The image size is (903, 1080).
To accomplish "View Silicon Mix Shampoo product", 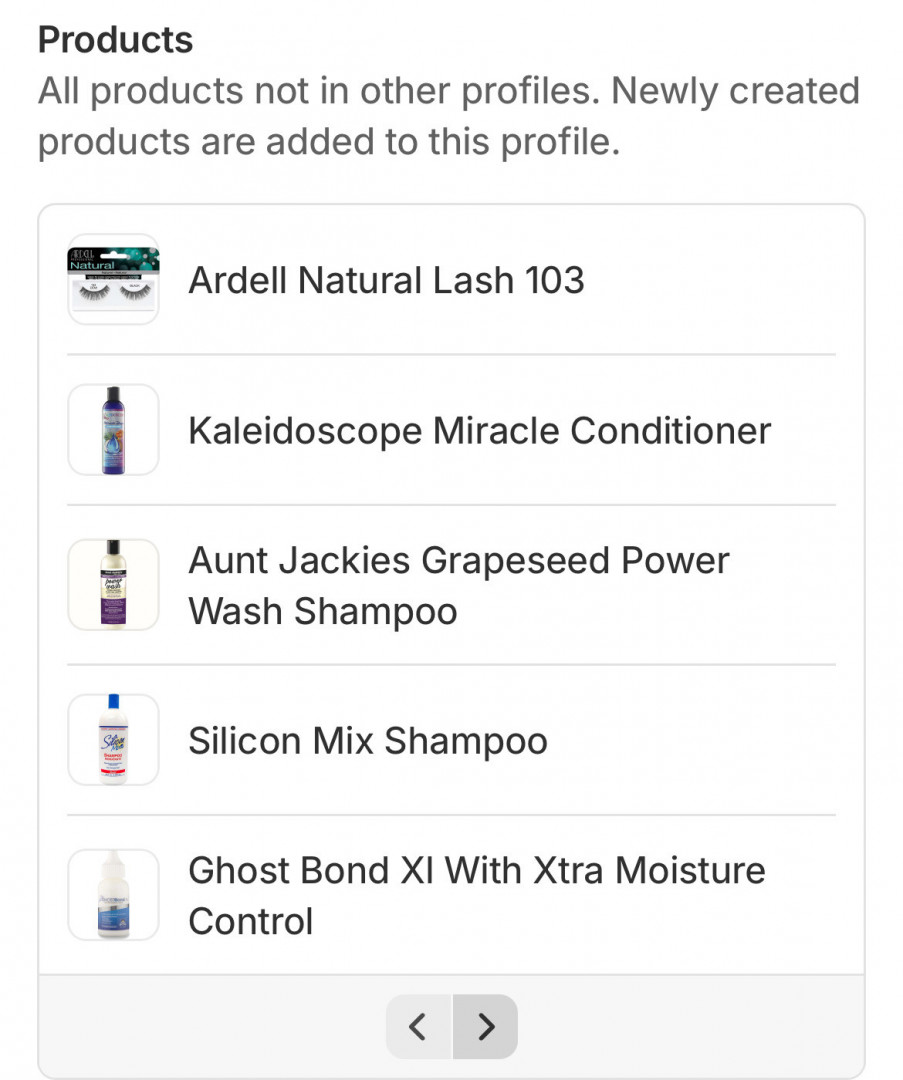I will pos(368,741).
